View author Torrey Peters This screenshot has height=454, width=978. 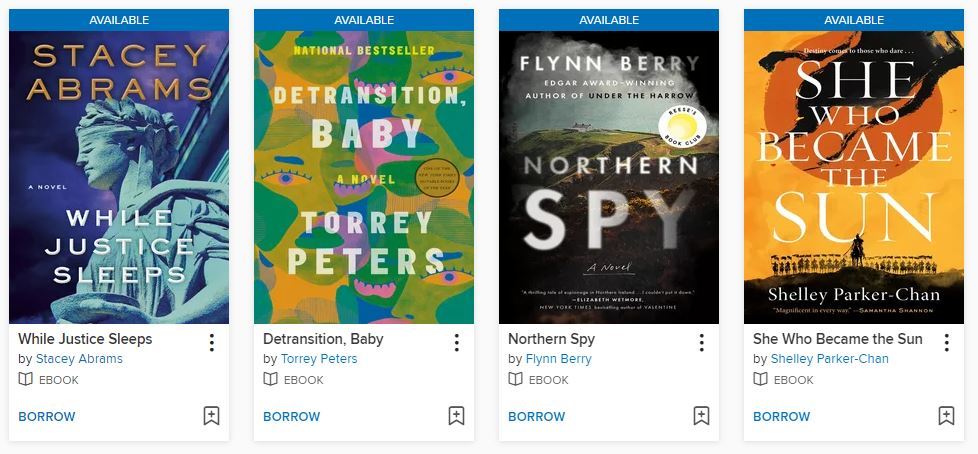pyautogui.click(x=318, y=359)
